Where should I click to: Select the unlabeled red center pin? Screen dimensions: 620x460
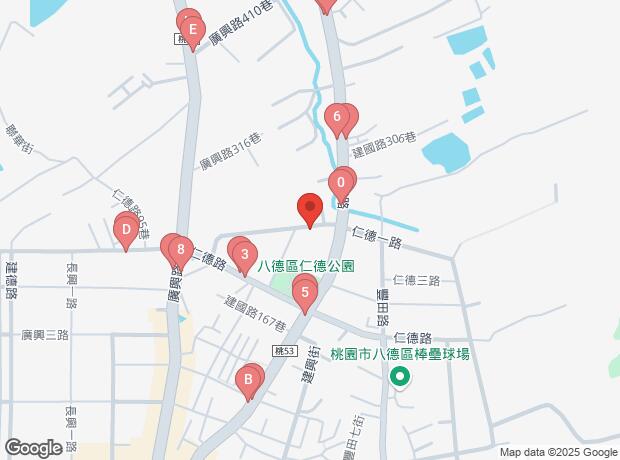pos(310,210)
